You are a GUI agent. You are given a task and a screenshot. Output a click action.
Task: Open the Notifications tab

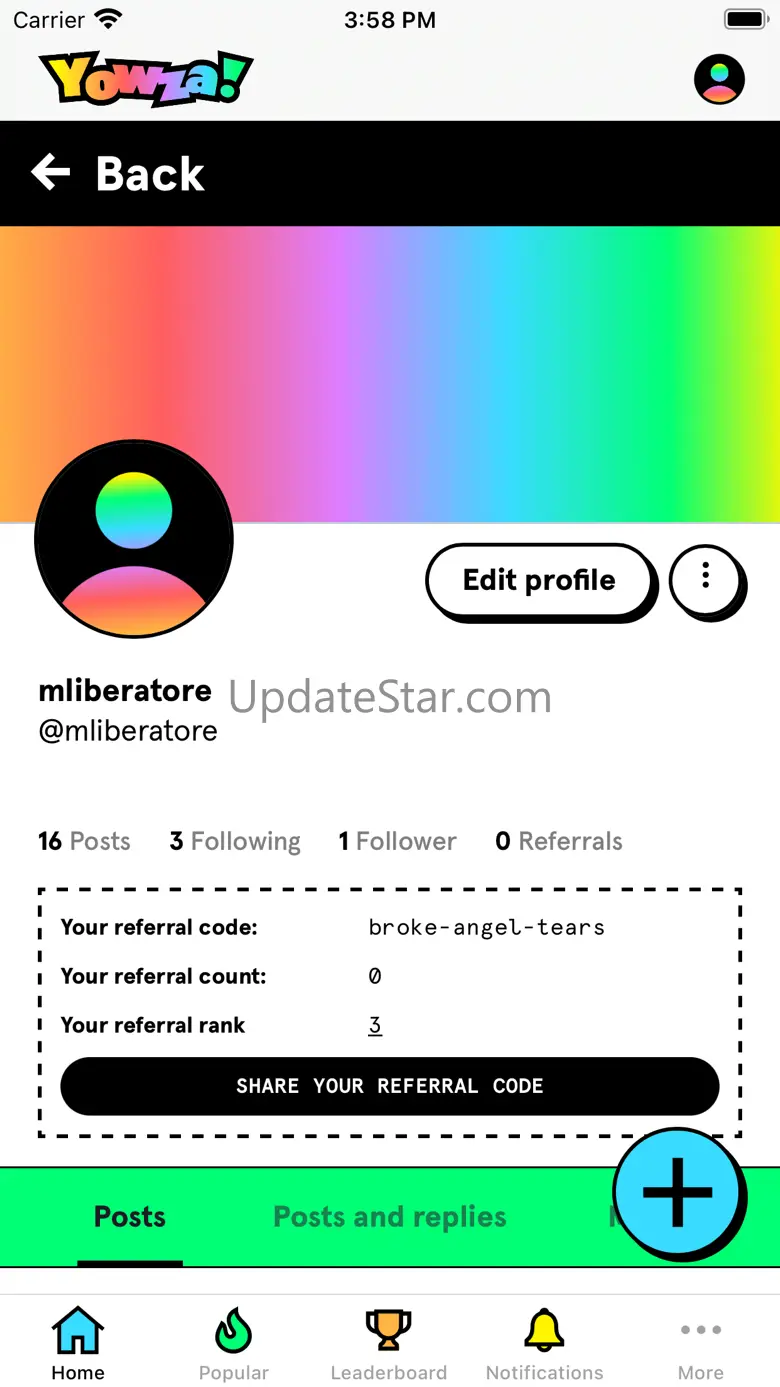[x=545, y=1343]
